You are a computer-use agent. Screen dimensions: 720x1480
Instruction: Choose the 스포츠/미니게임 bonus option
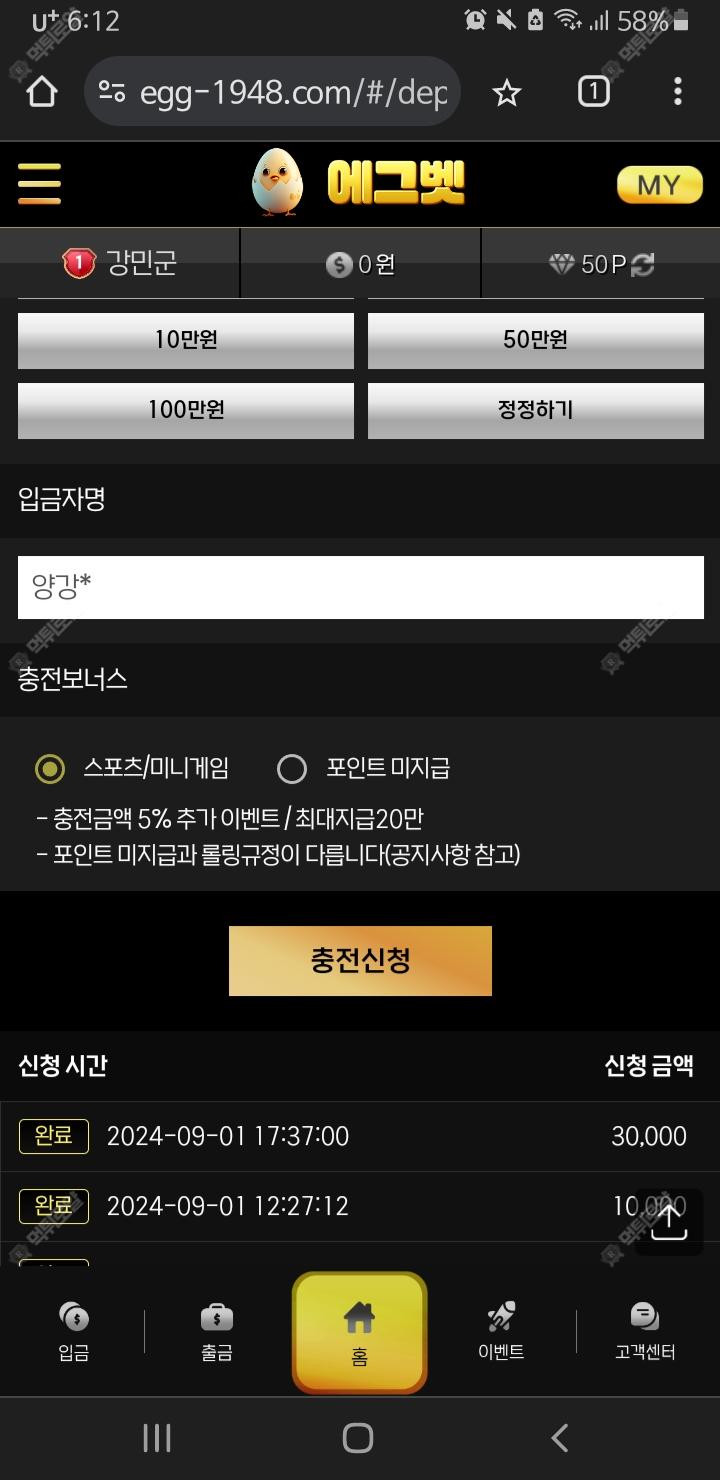(50, 768)
